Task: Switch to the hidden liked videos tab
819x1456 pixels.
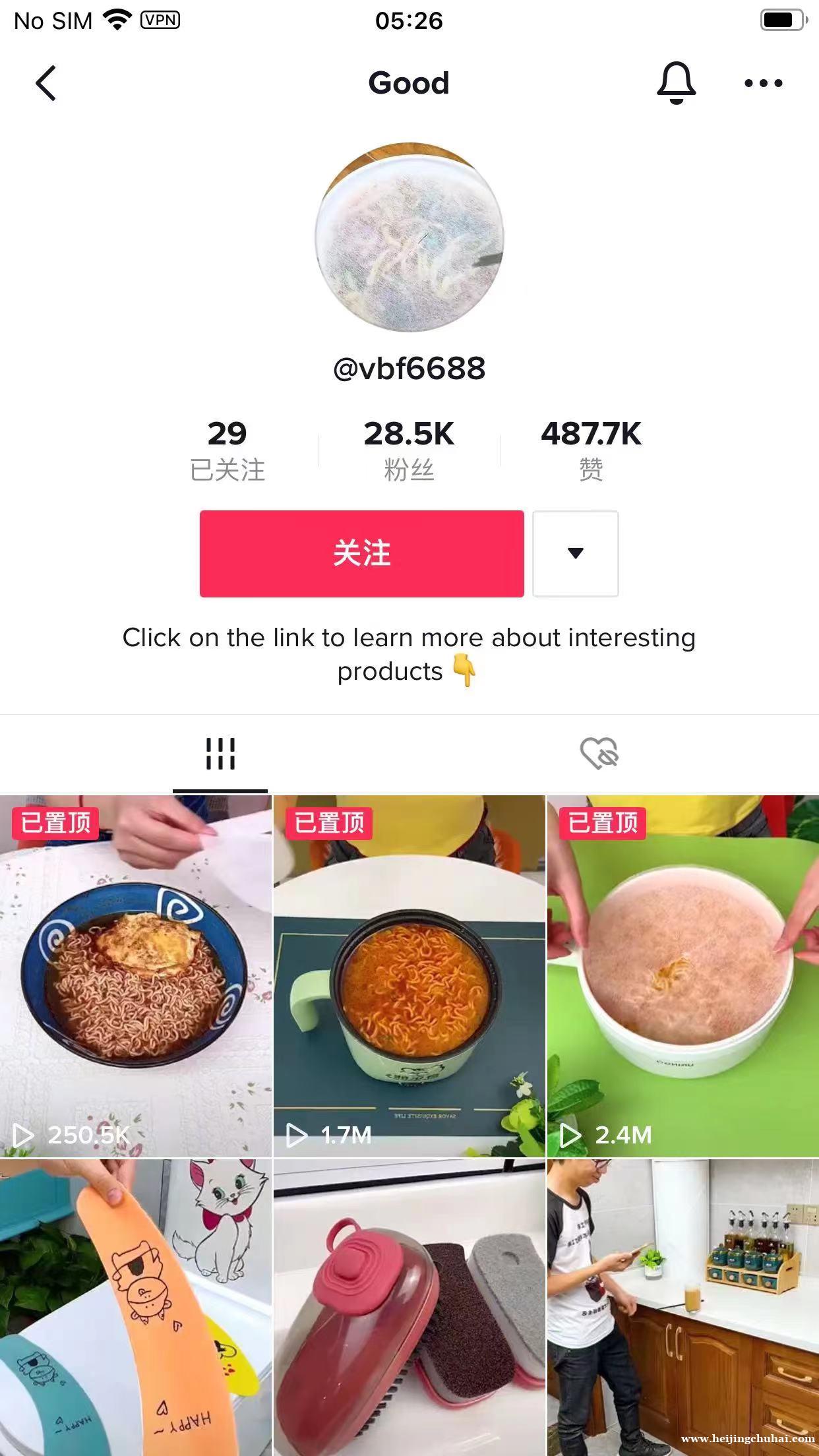Action: (x=599, y=754)
